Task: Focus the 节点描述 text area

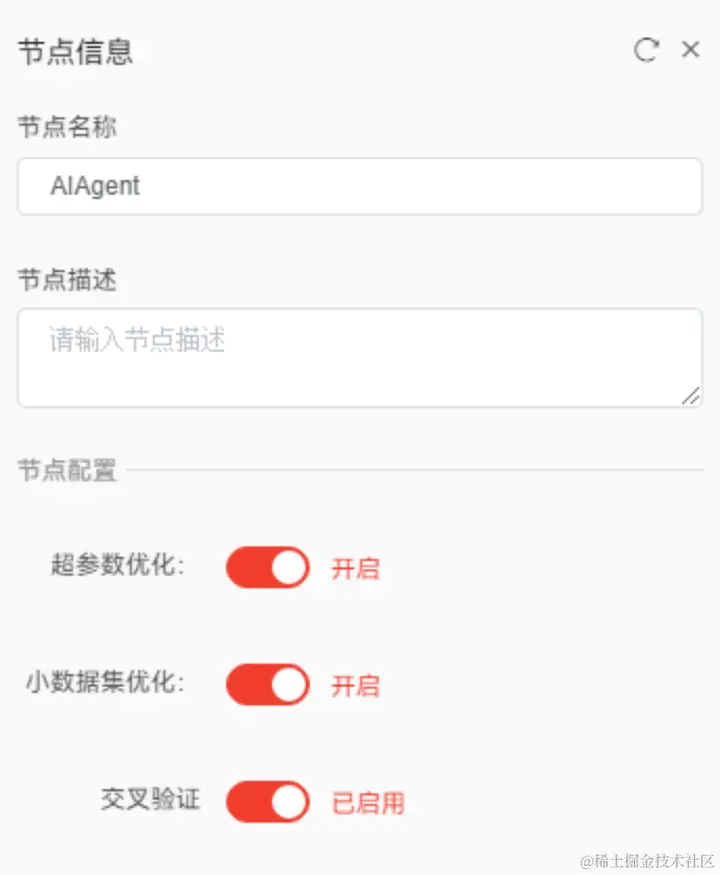Action: coord(359,357)
